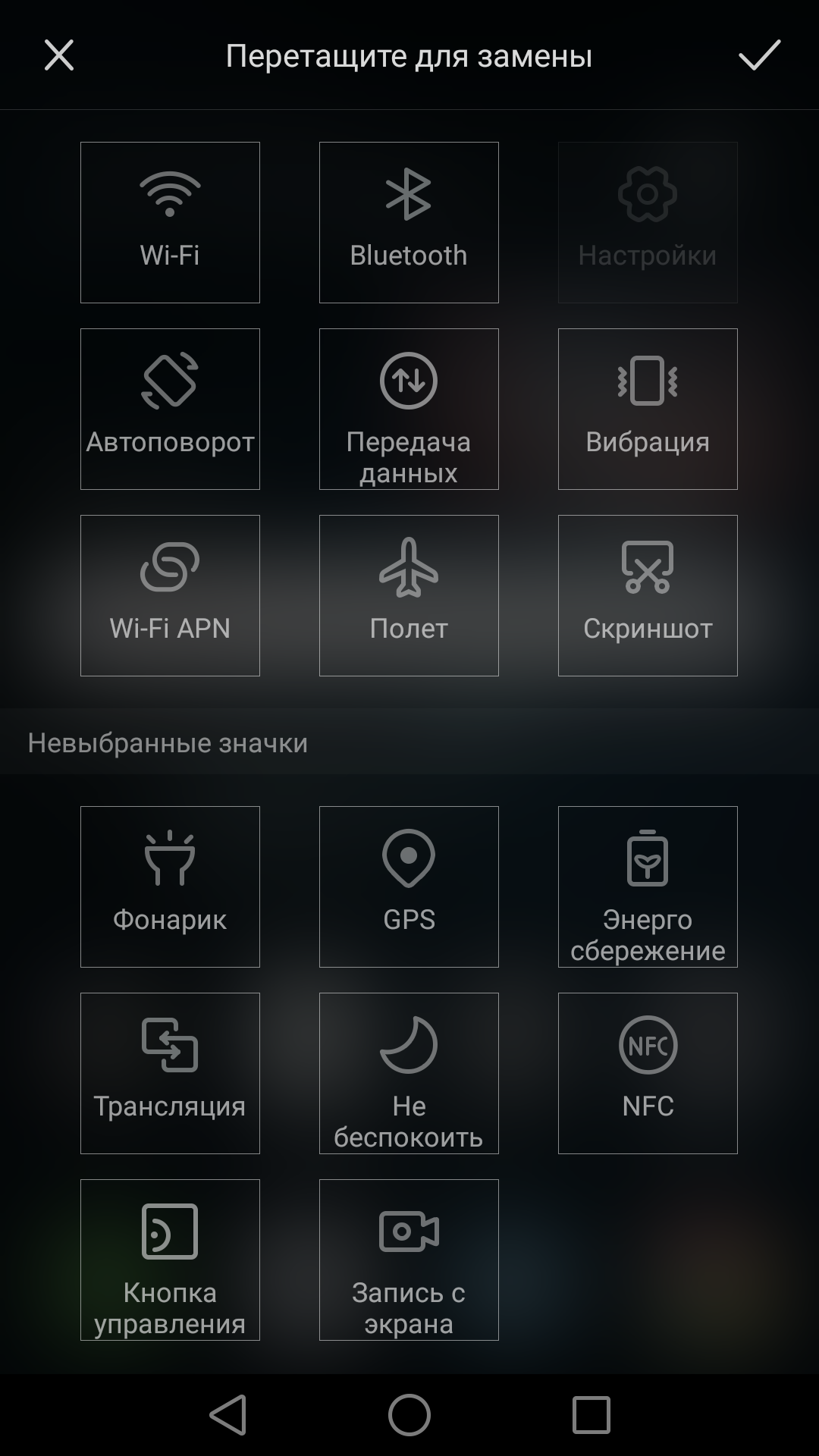Tap the Полет airplane tile
Viewport: 819px width, 1456px height.
(x=409, y=595)
